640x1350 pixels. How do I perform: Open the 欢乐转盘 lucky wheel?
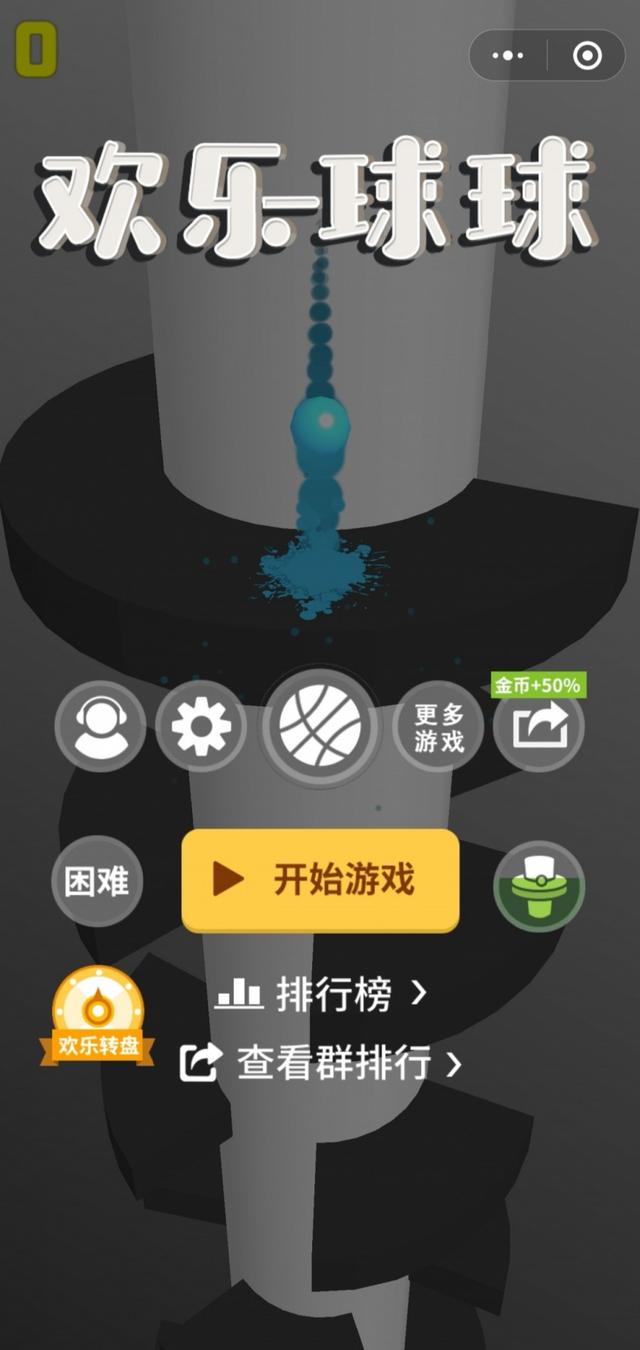click(97, 1017)
